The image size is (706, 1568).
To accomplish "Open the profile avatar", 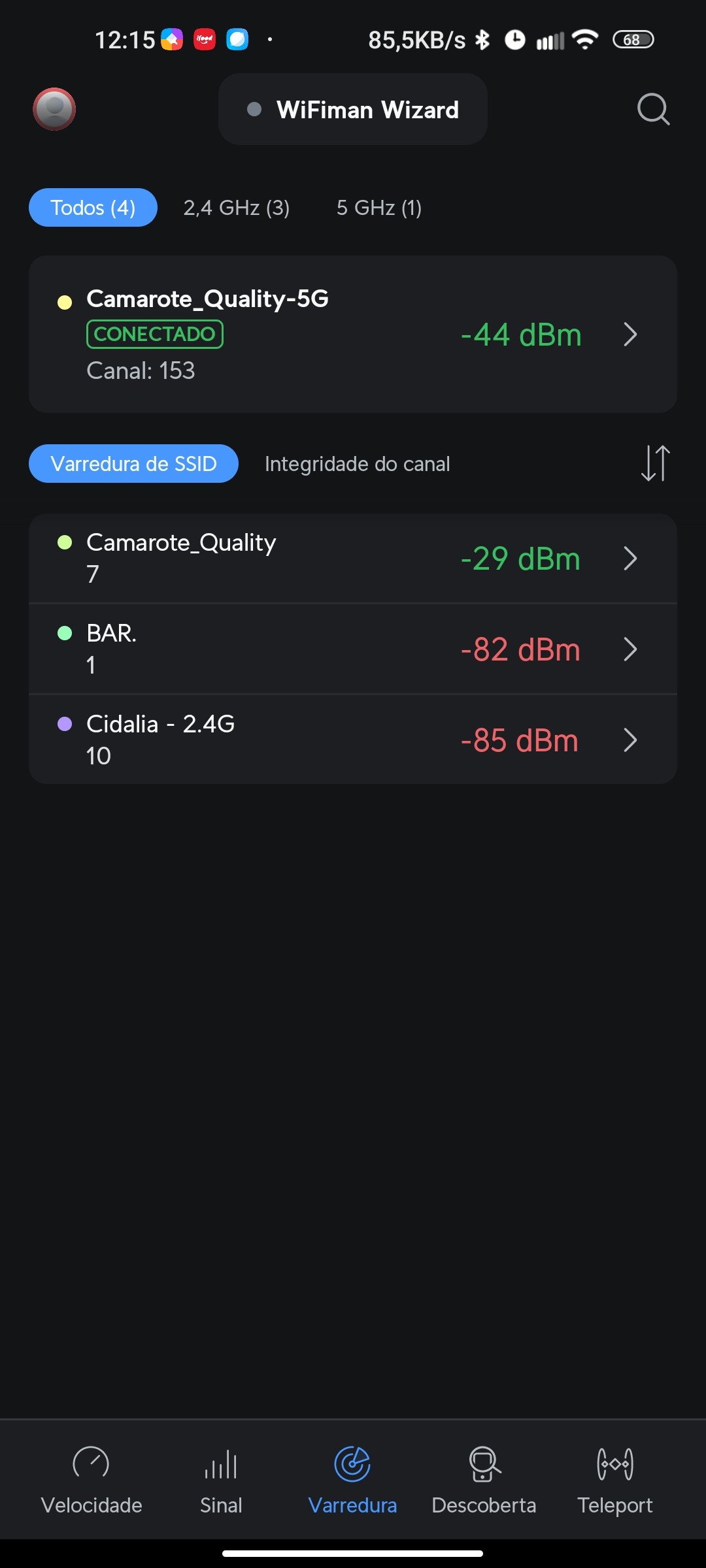I will click(x=54, y=109).
